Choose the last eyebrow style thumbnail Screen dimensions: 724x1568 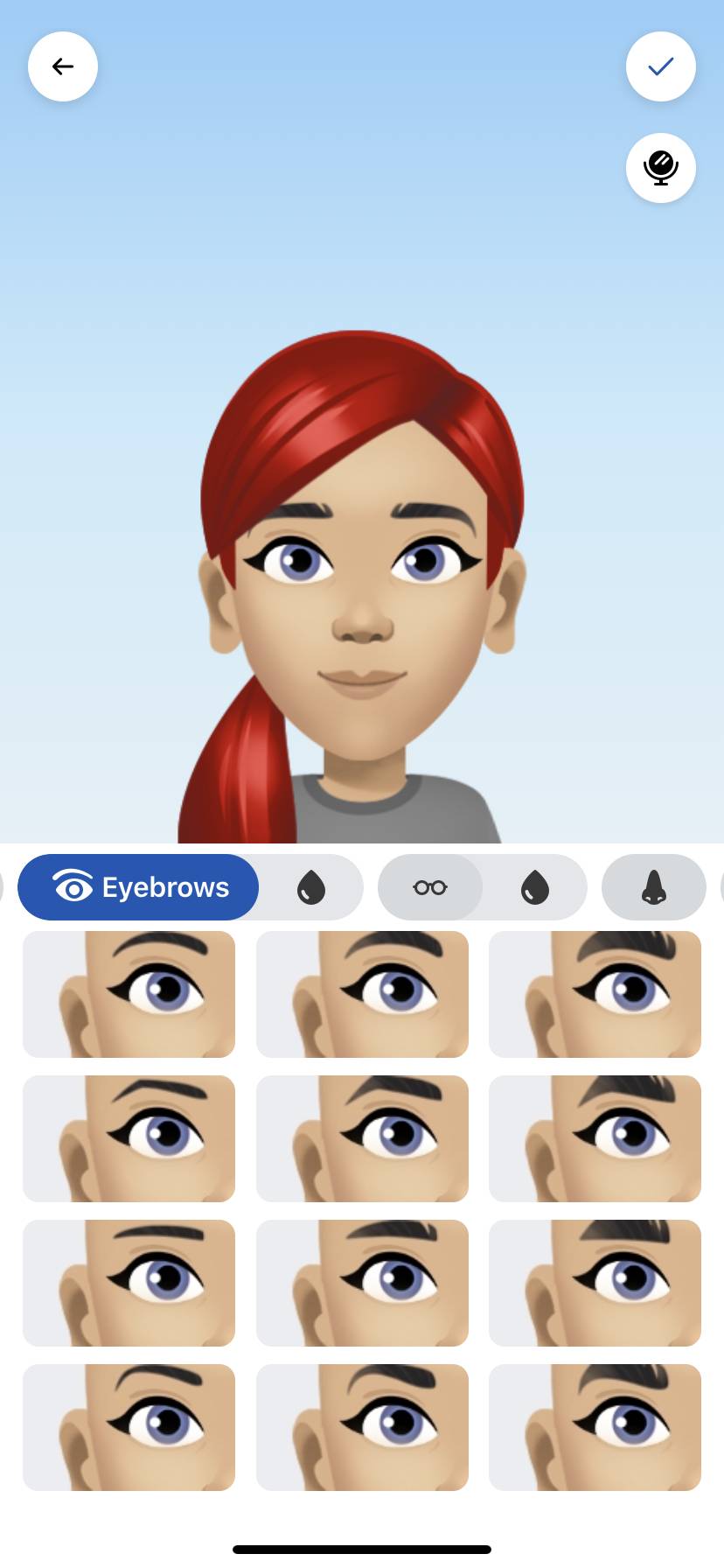tap(595, 1427)
